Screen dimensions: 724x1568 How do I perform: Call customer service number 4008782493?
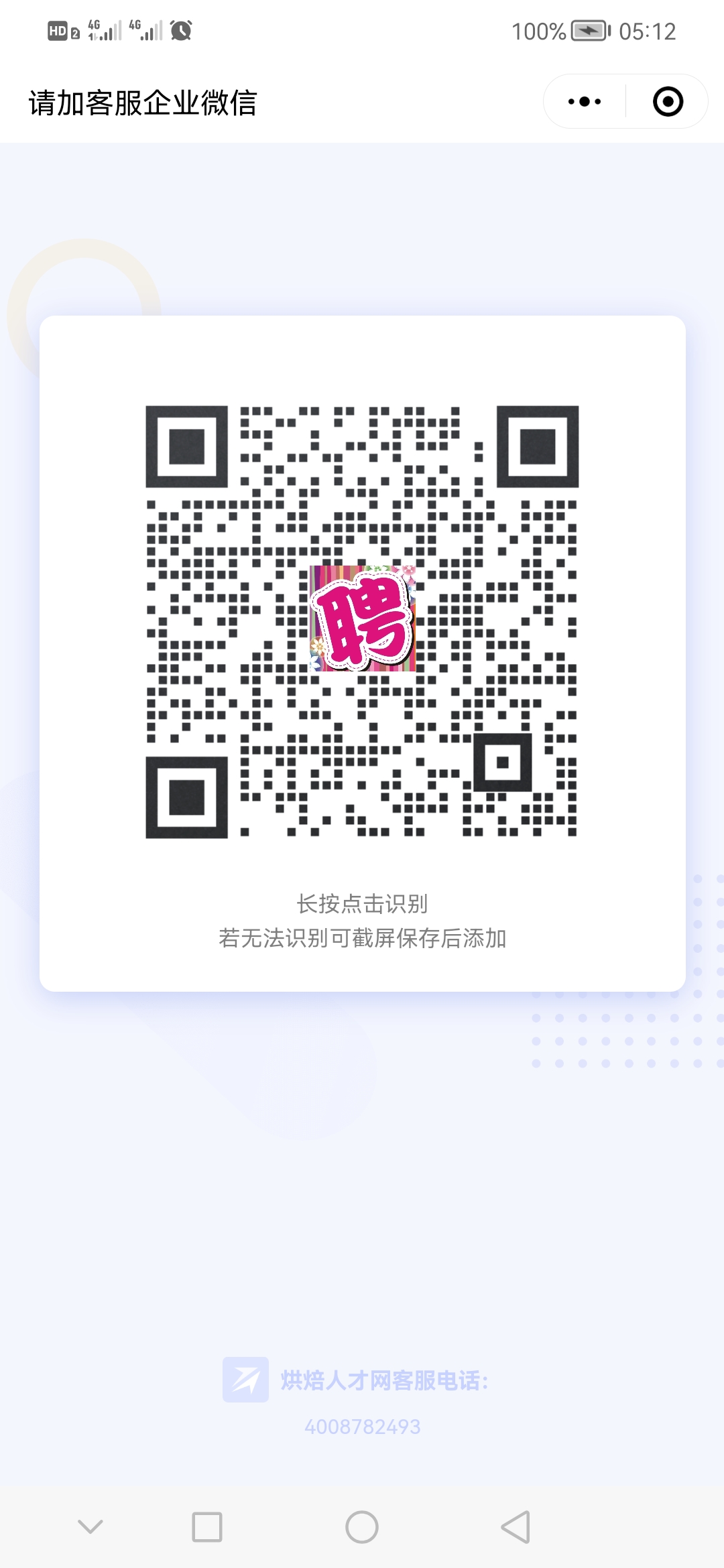(362, 1427)
